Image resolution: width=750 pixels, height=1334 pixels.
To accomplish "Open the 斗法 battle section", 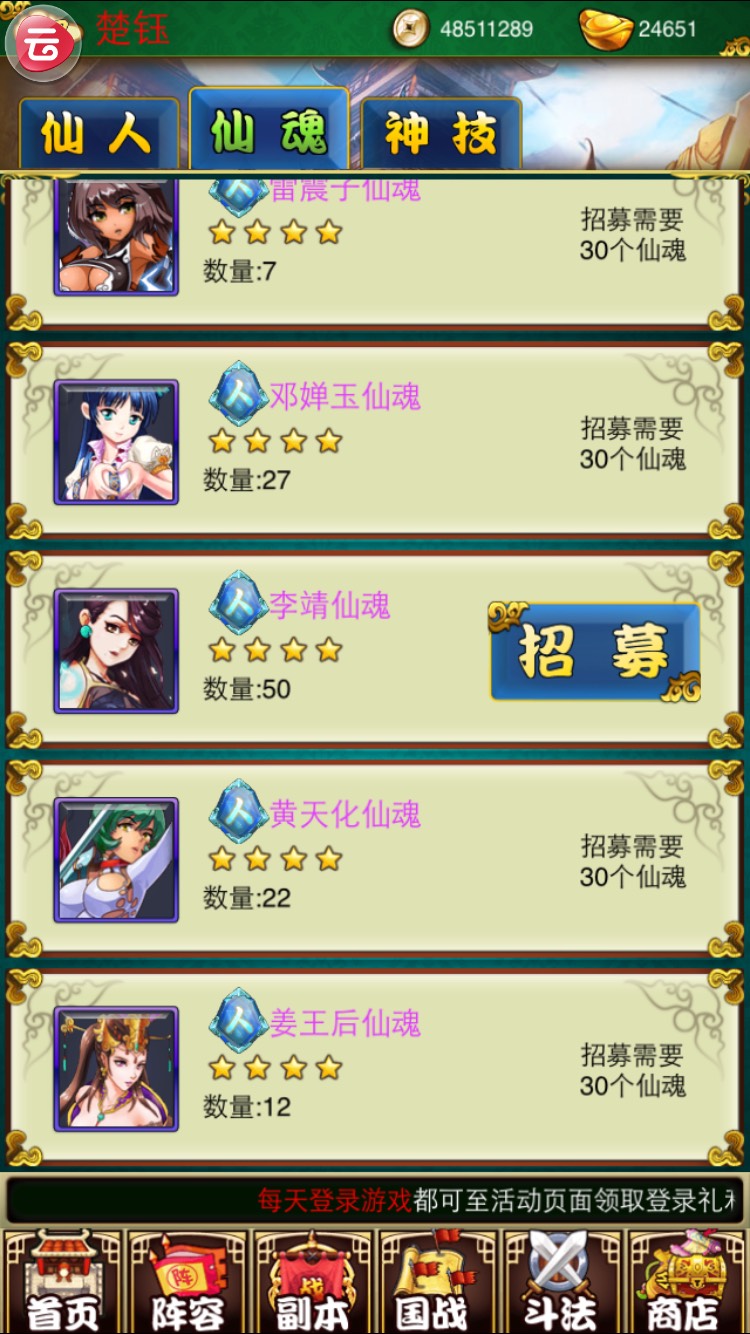I will (562, 1283).
